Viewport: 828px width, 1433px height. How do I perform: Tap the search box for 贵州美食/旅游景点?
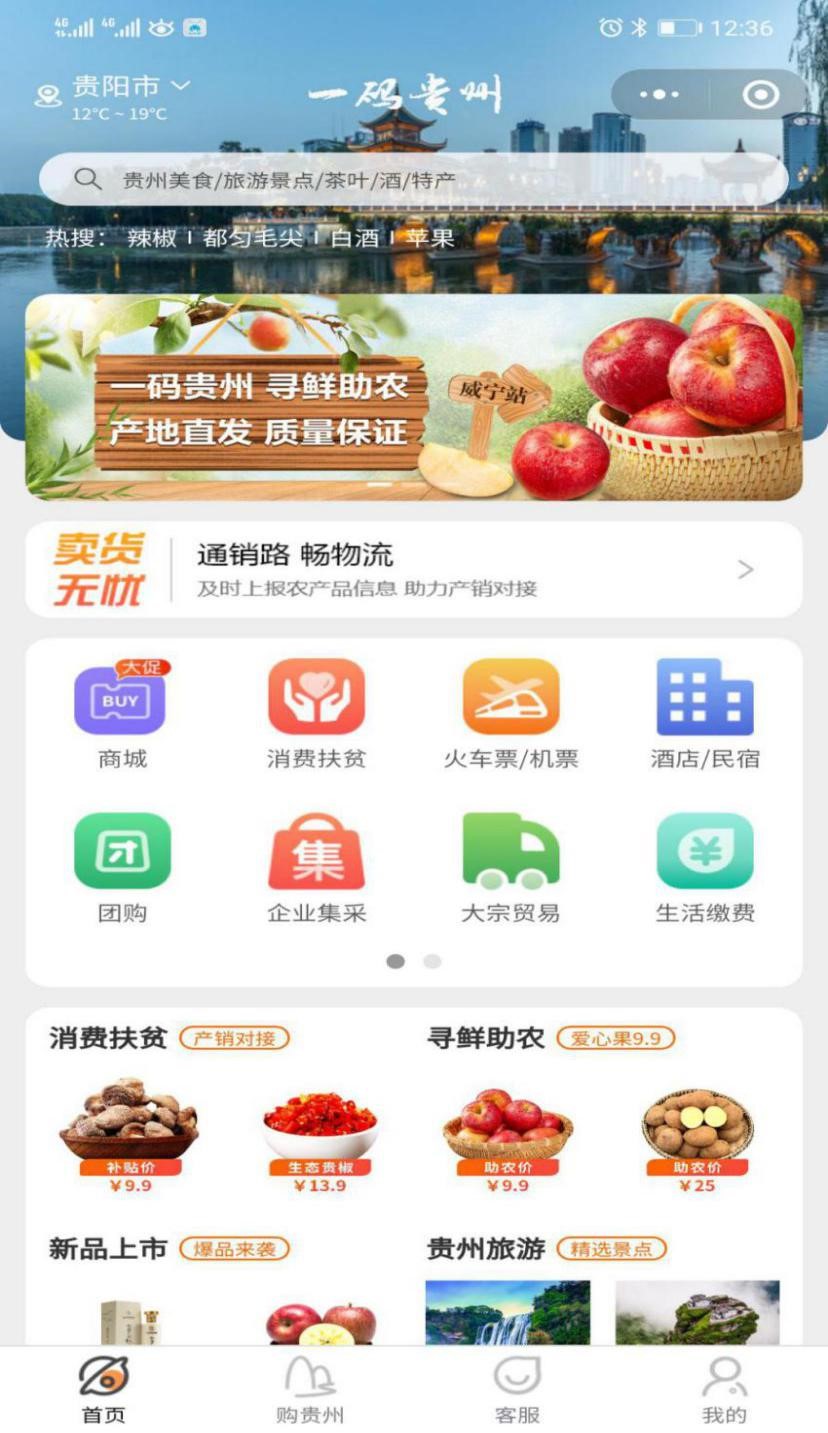[x=413, y=180]
